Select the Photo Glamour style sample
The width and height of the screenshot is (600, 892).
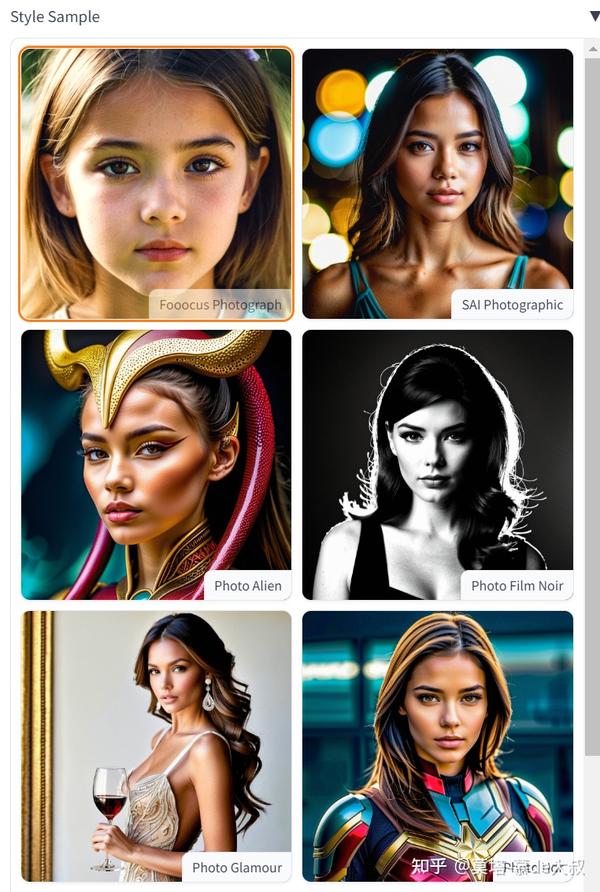pyautogui.click(x=156, y=745)
